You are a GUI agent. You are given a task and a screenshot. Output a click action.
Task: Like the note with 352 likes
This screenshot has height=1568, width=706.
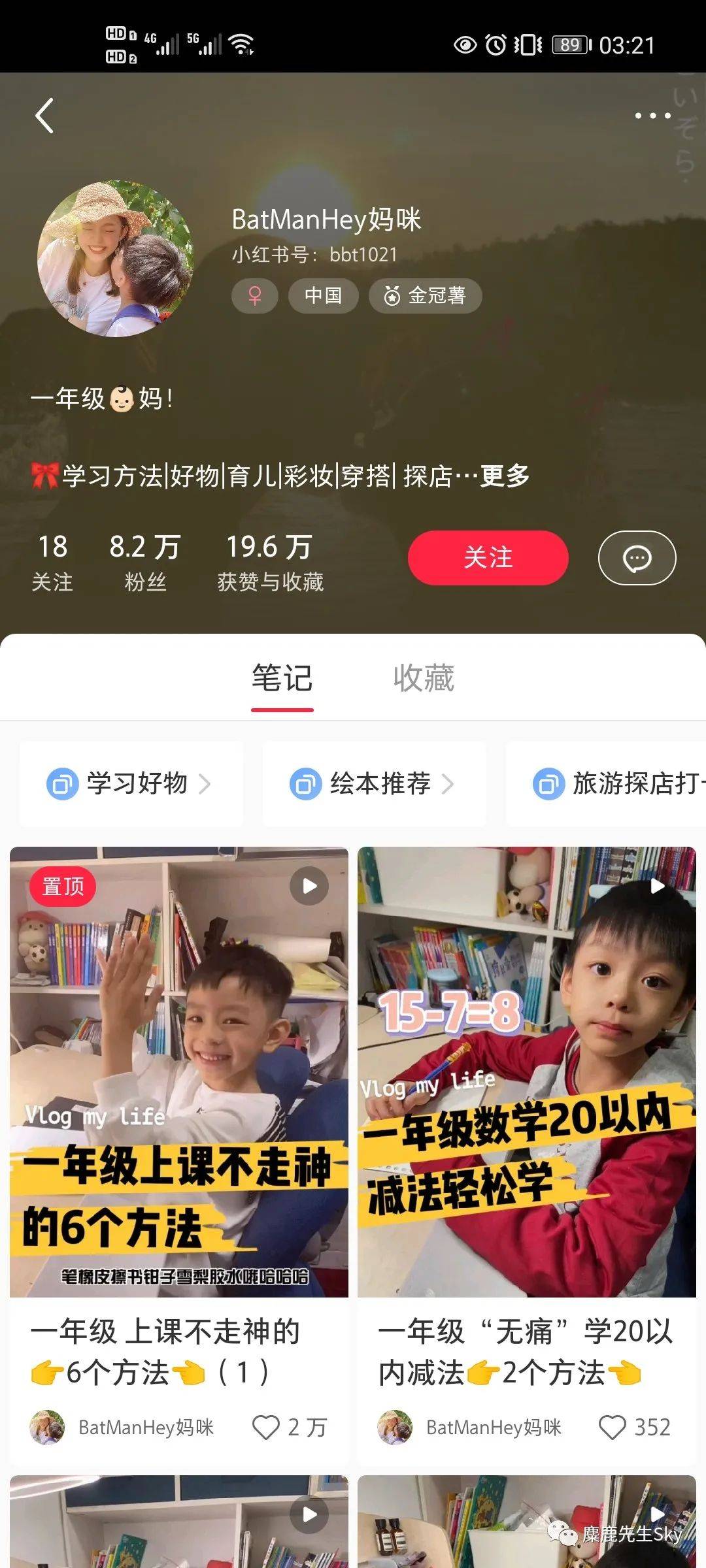[x=613, y=1428]
